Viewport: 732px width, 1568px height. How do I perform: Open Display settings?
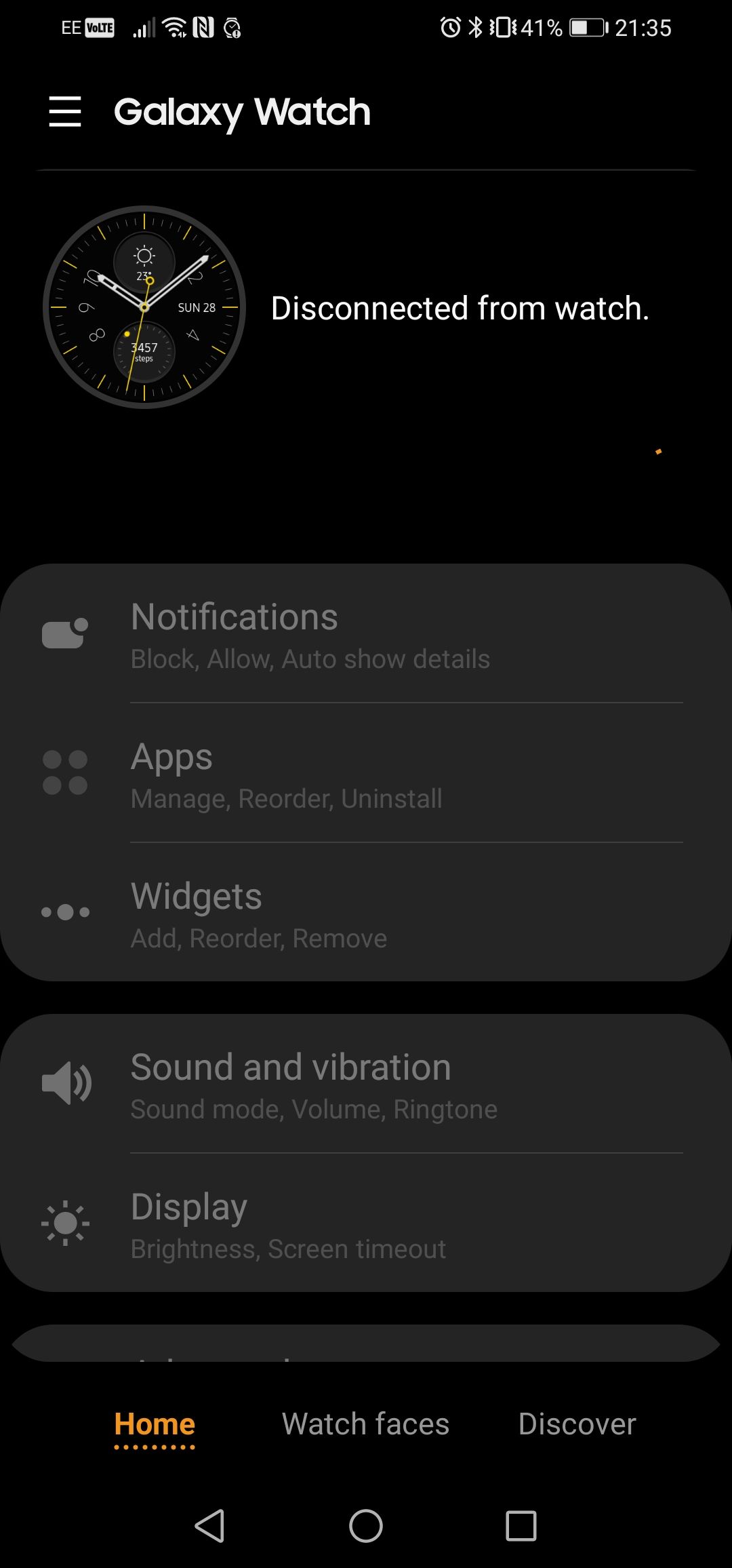(366, 1225)
